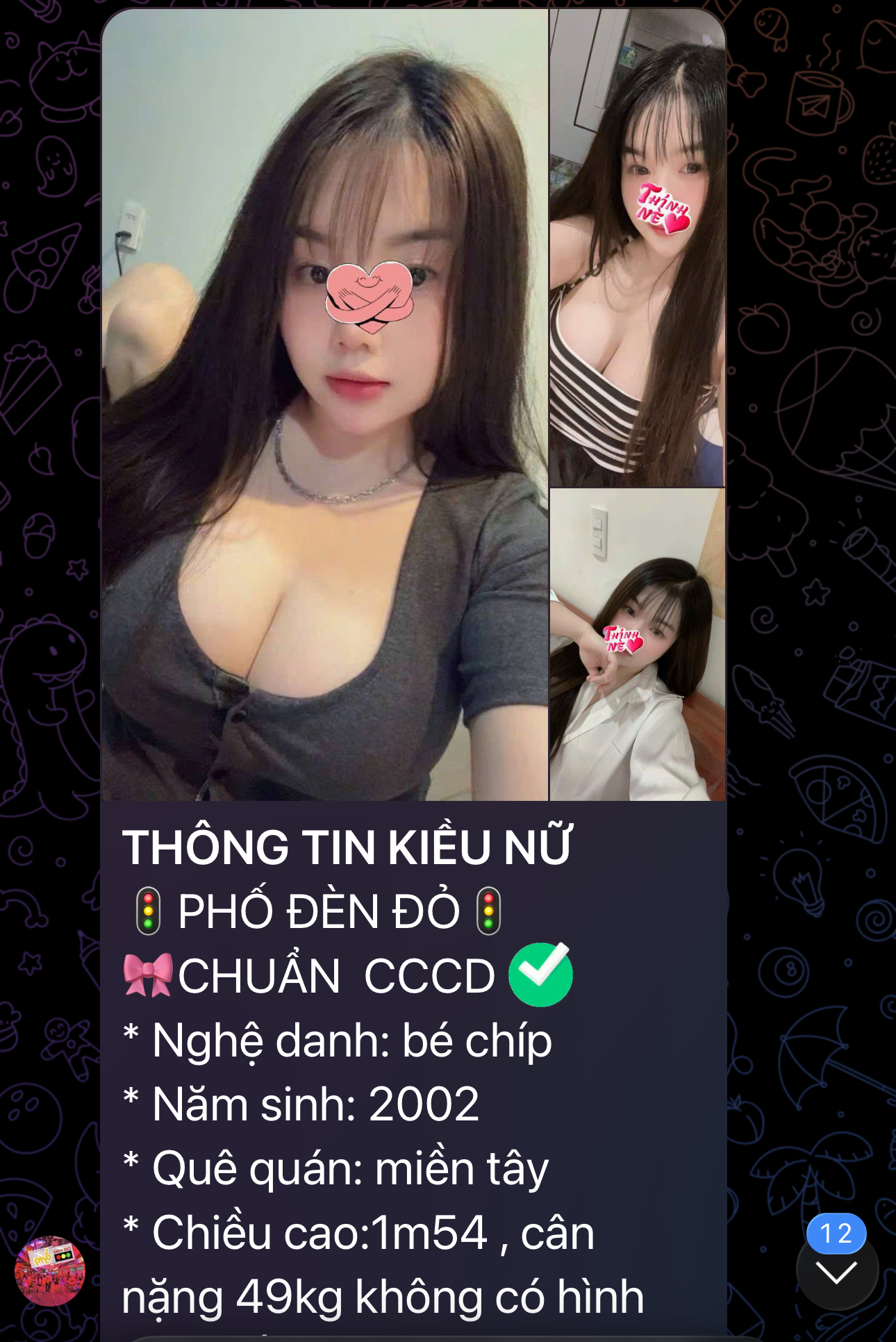
Task: Open the sender's profile avatar
Action: pos(50,1270)
